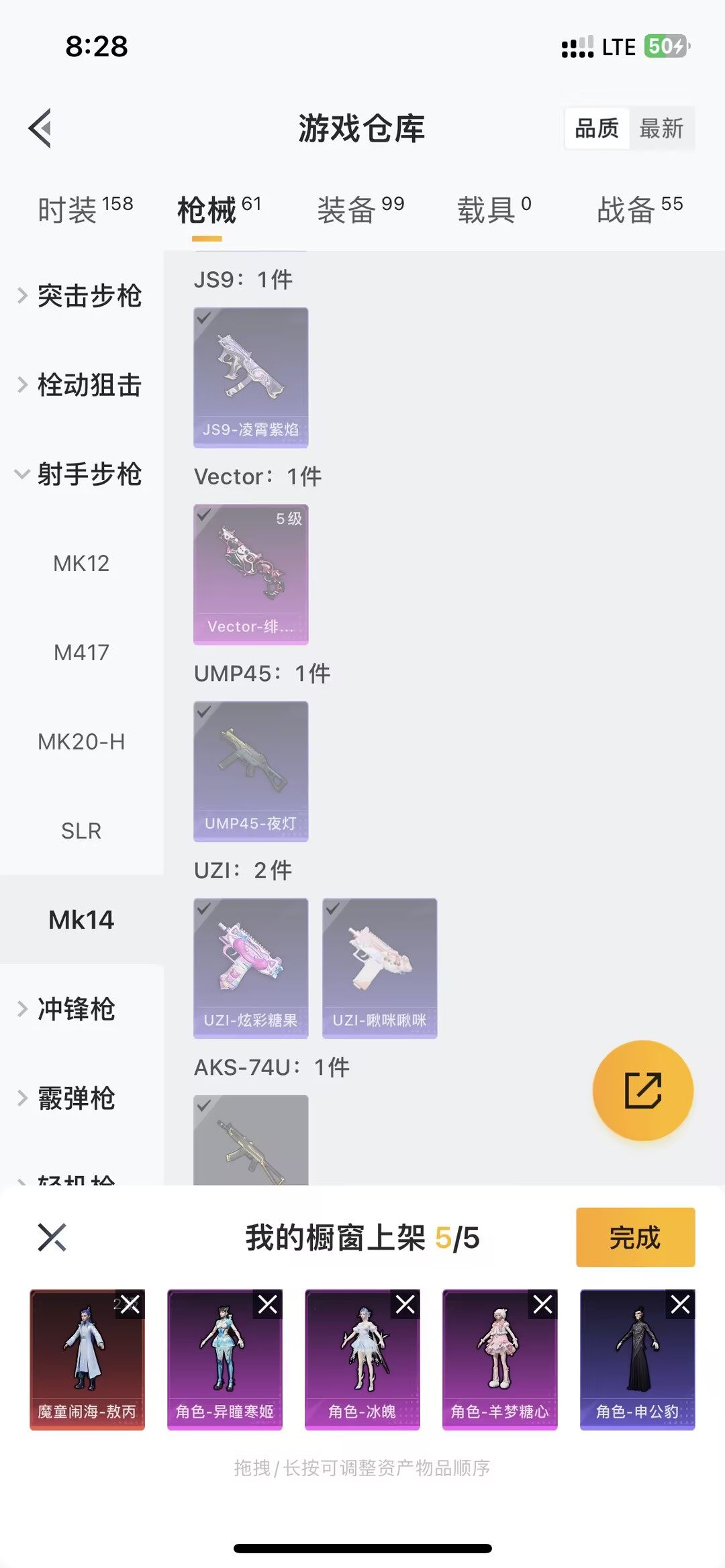Sort items by 最新
725x1568 pixels.
coord(661,129)
